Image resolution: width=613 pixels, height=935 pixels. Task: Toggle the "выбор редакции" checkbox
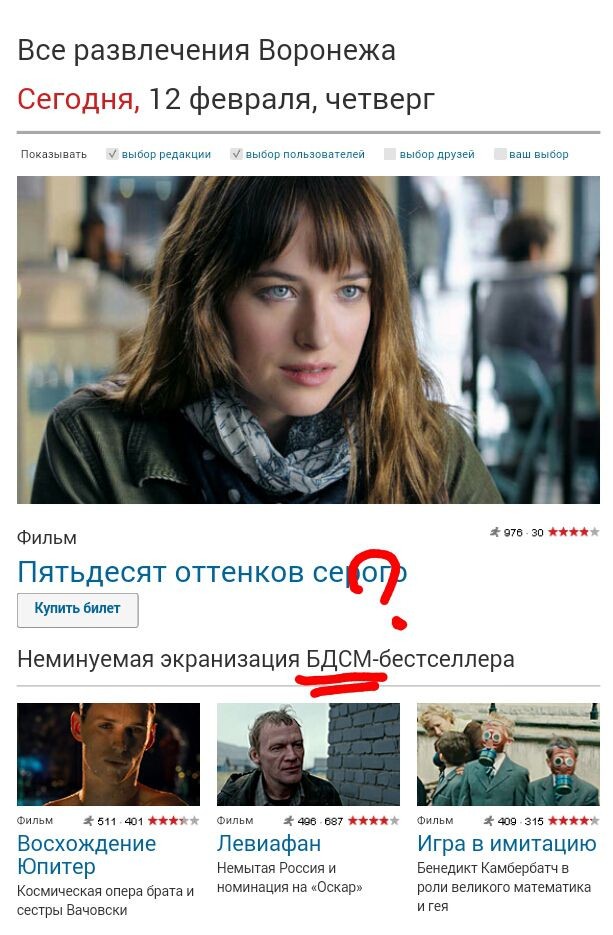click(x=113, y=154)
